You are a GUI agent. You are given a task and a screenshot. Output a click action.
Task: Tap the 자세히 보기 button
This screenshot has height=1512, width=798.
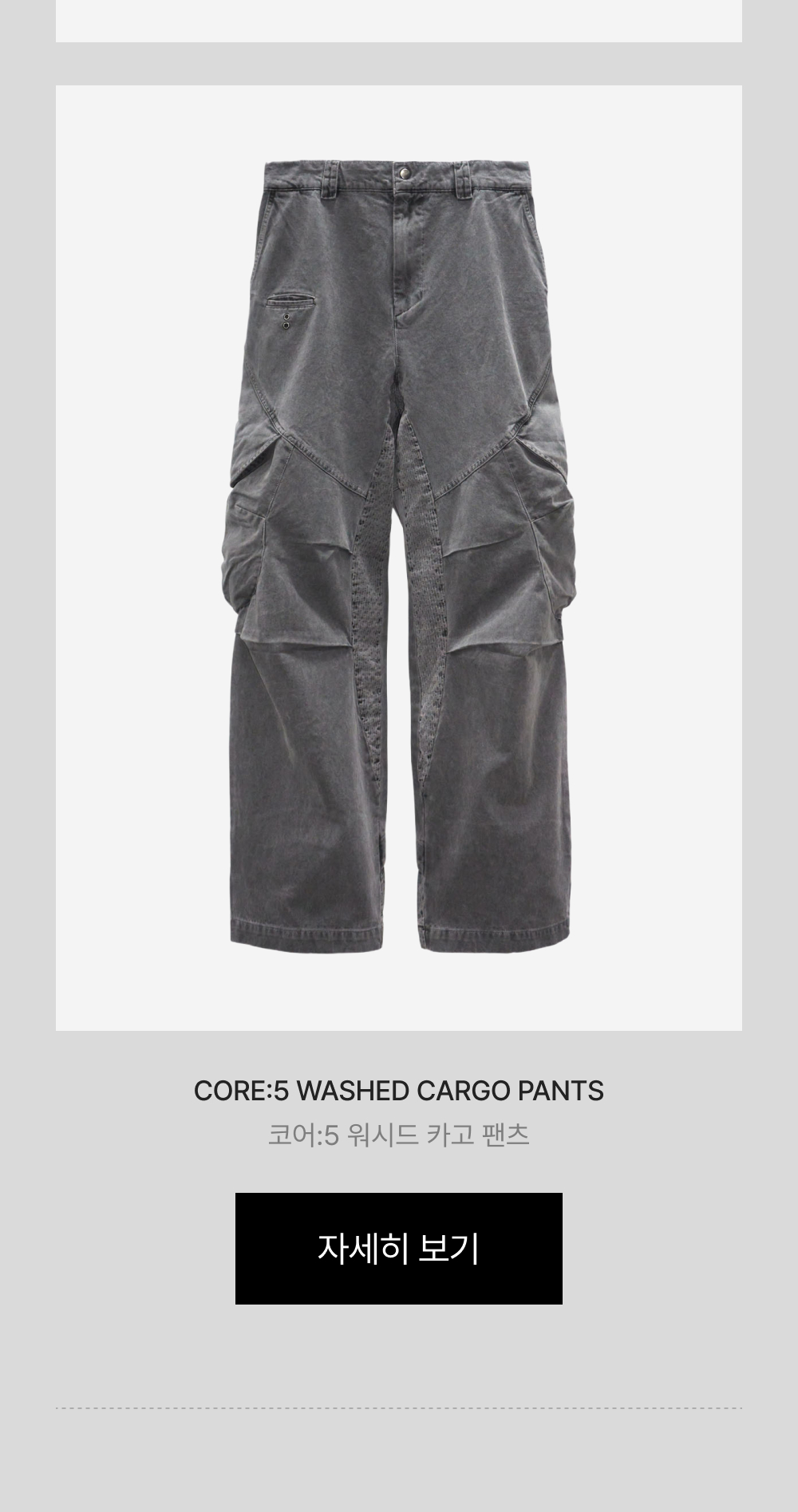399,1249
